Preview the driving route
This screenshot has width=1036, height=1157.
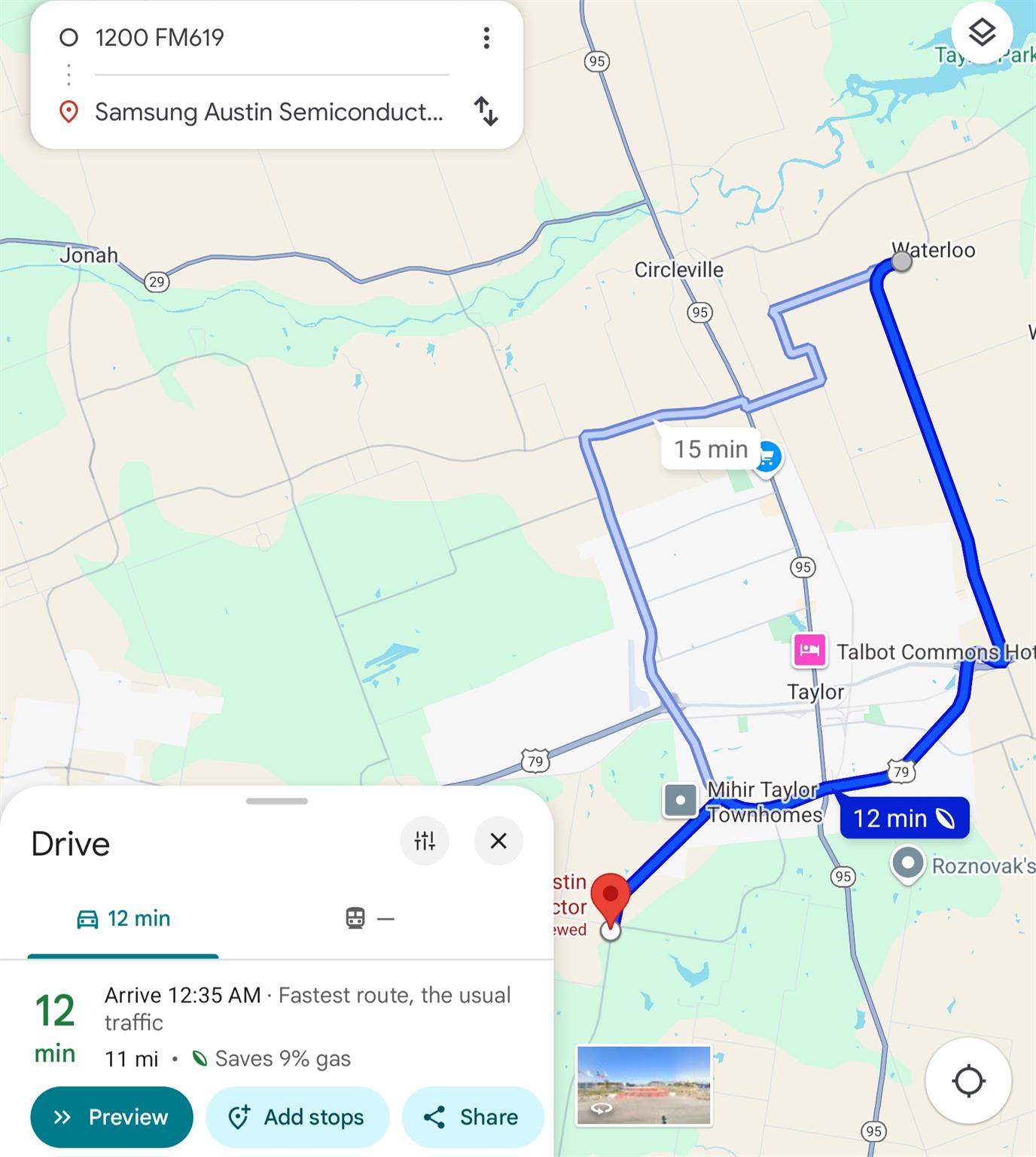(111, 1116)
